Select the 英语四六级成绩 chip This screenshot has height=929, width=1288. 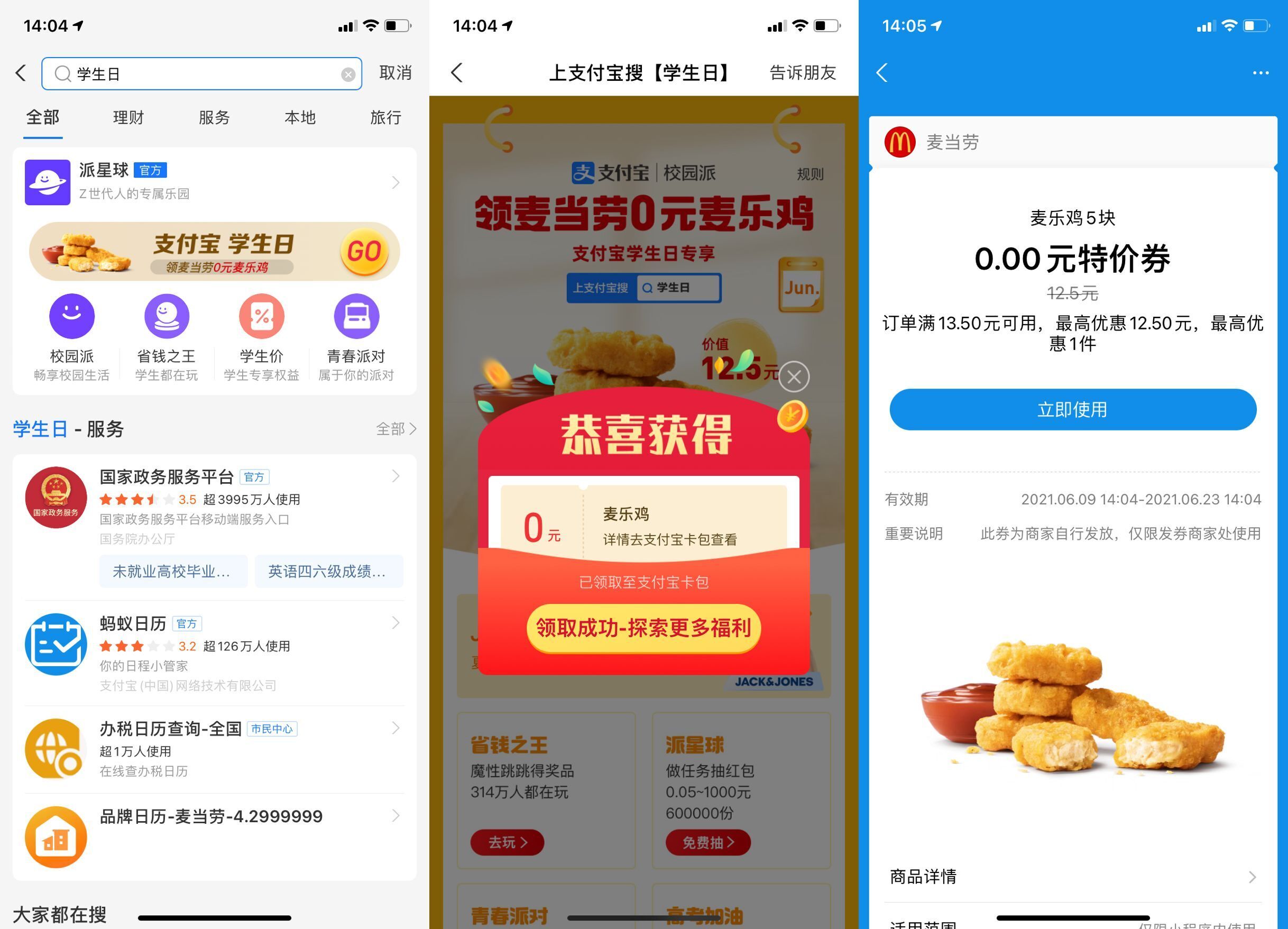tap(328, 571)
